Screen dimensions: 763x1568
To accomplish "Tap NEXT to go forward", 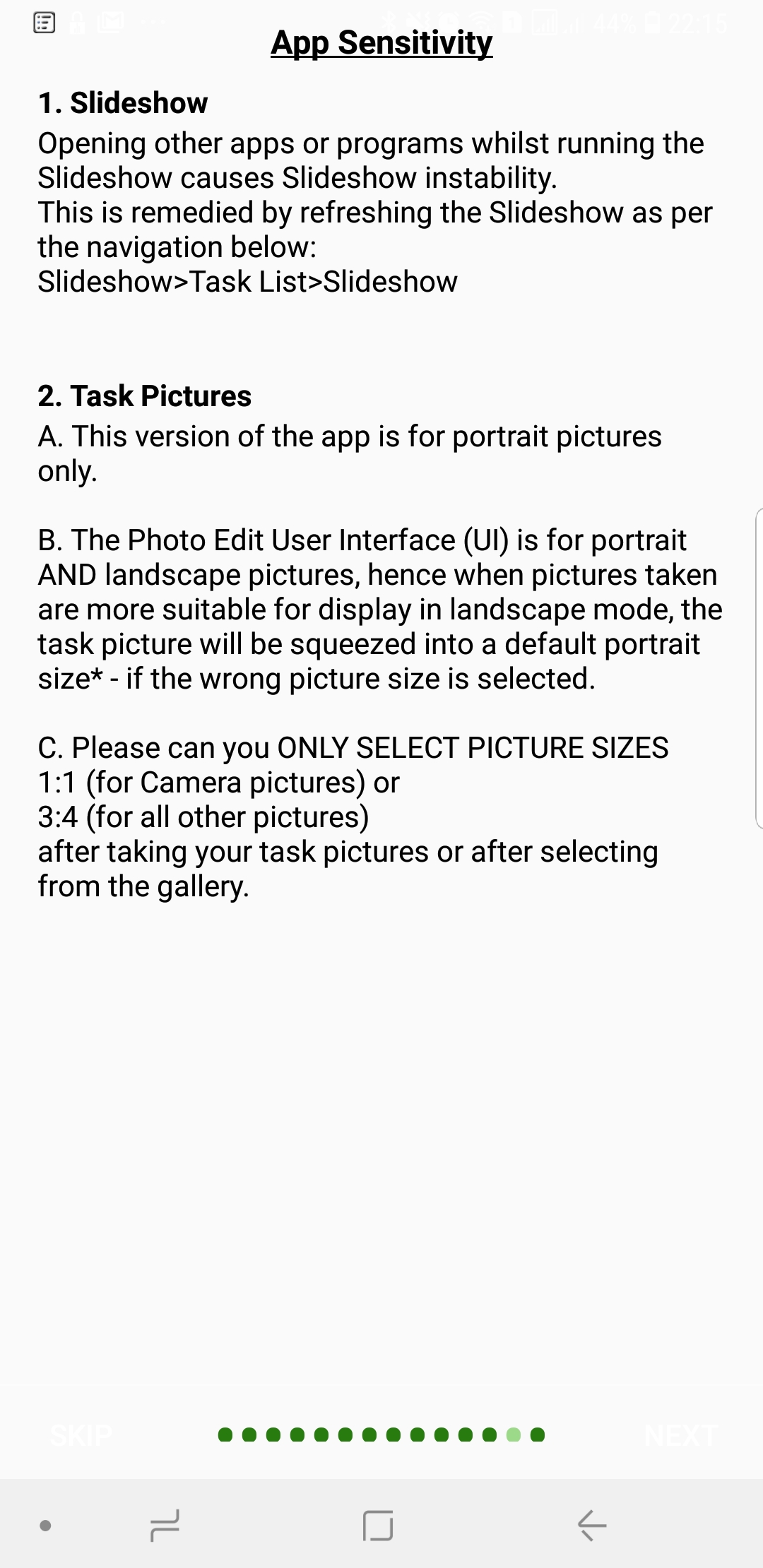I will (x=681, y=1435).
